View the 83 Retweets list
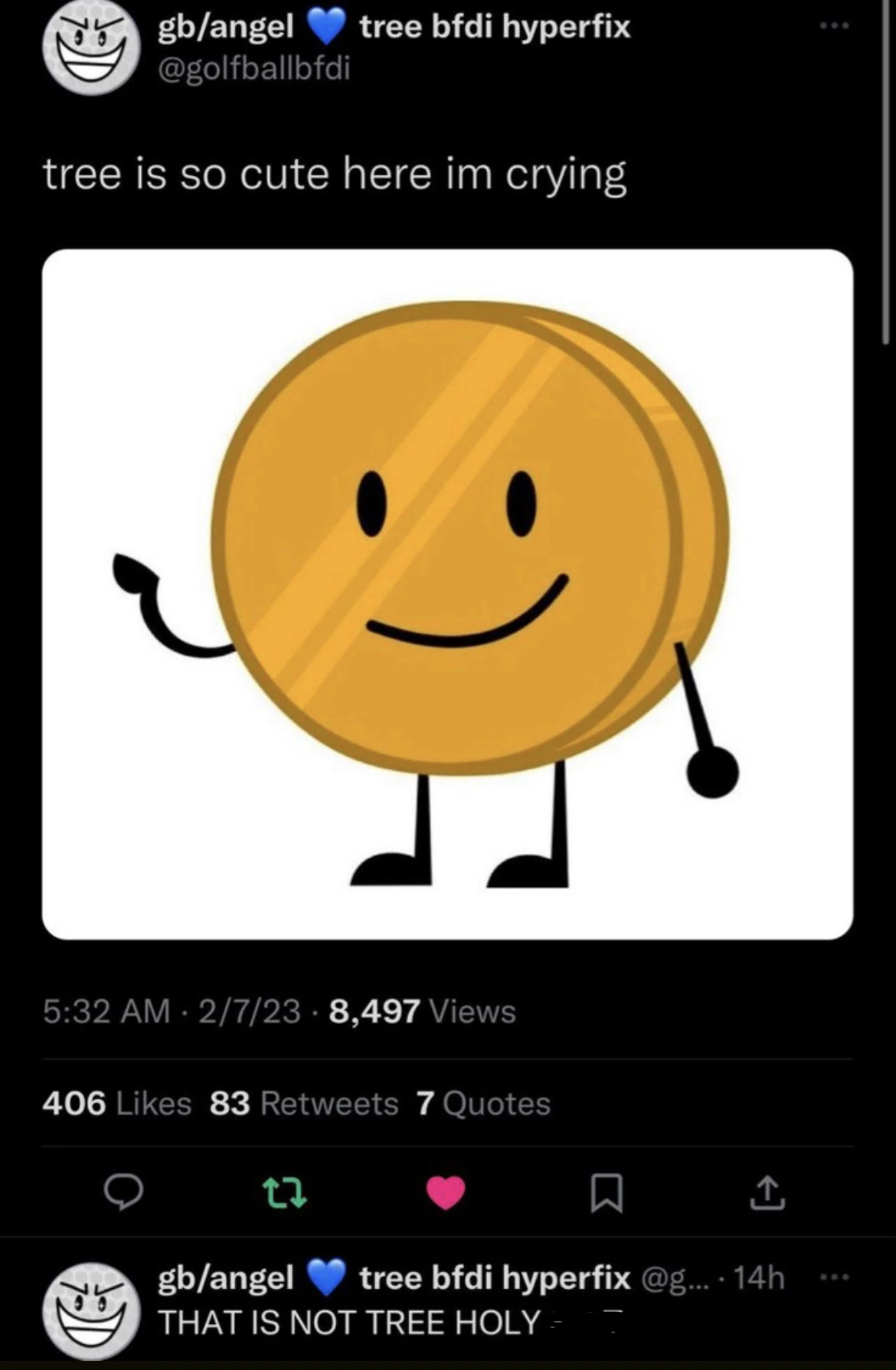 (x=304, y=1104)
